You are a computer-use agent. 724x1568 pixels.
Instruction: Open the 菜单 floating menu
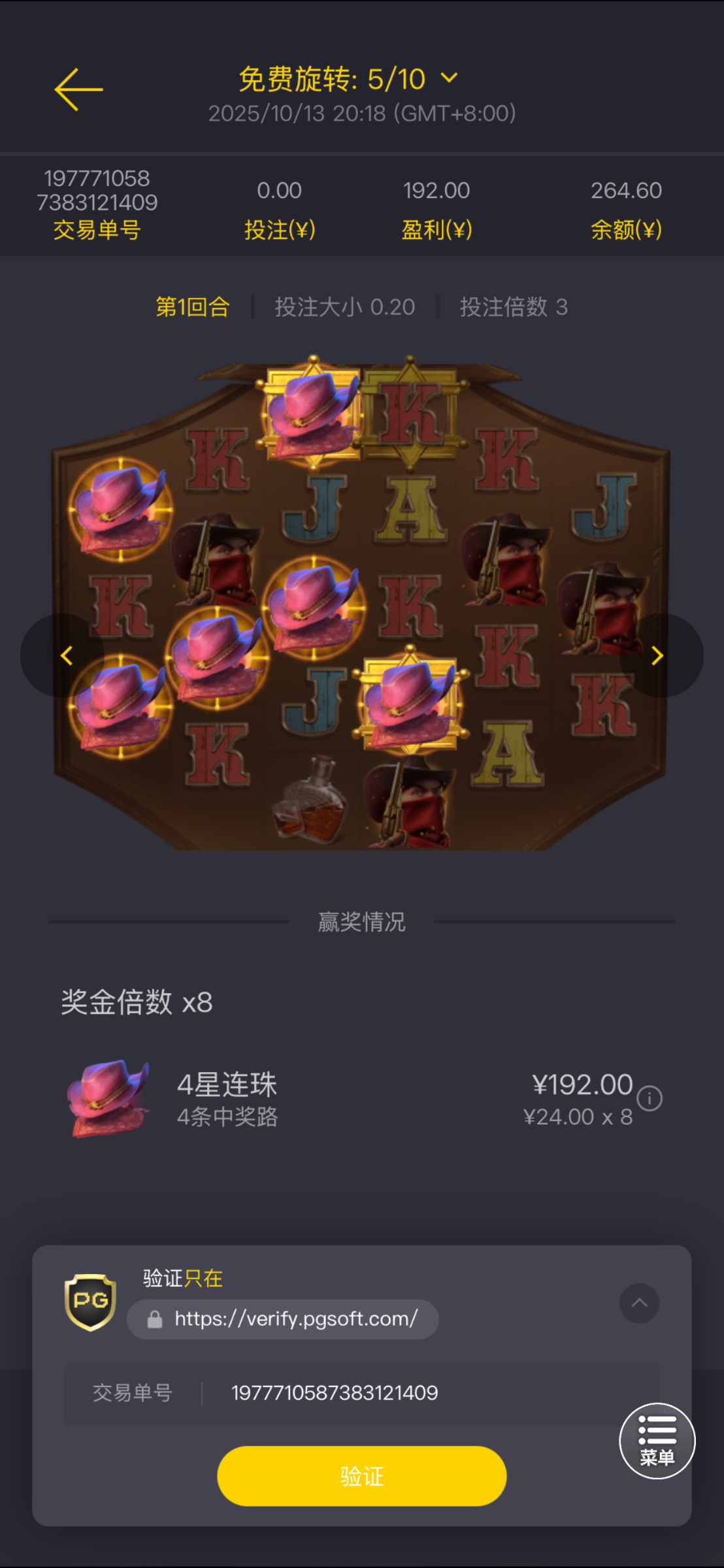(657, 1441)
